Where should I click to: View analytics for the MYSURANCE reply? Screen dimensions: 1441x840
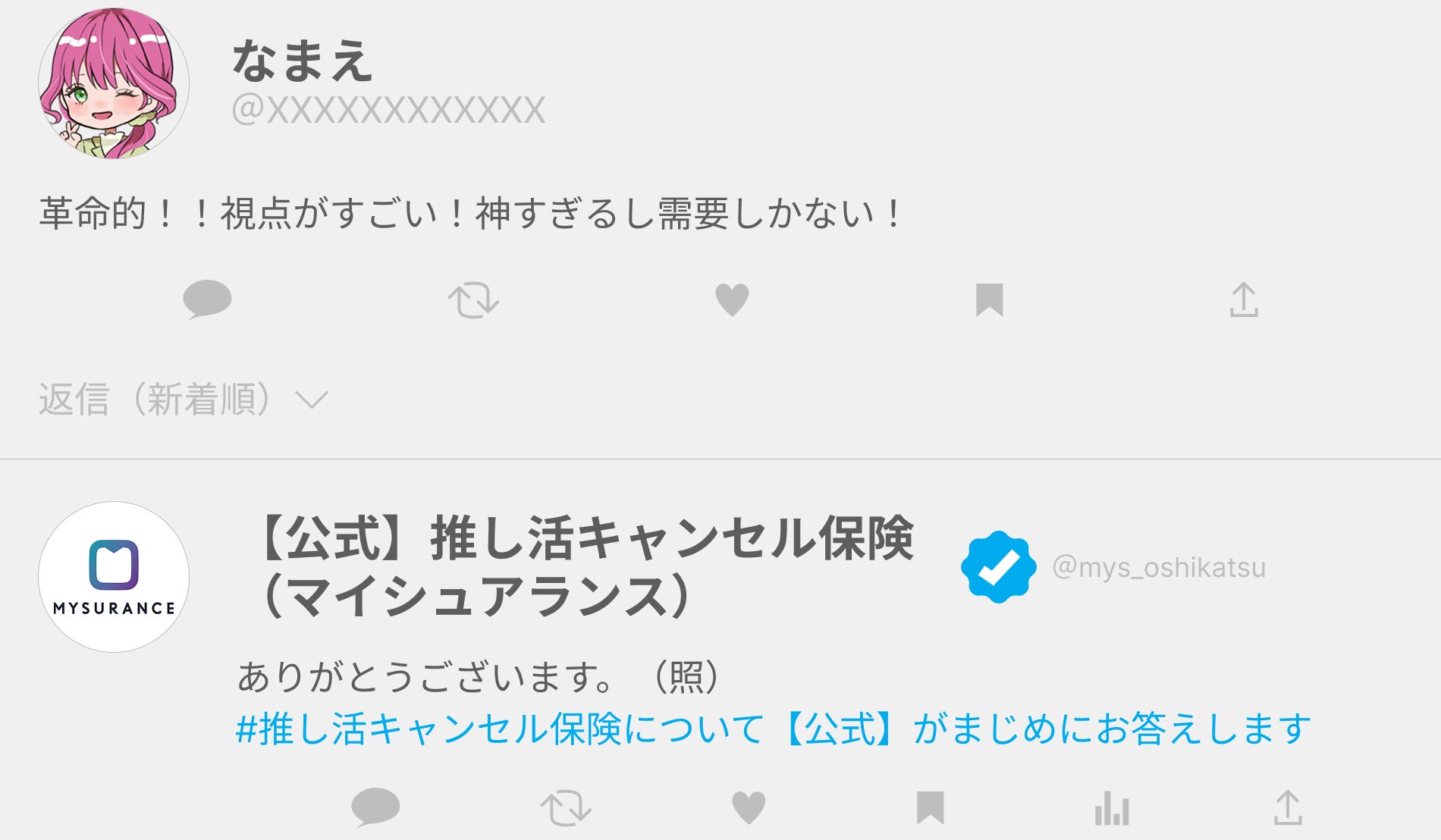[1112, 808]
